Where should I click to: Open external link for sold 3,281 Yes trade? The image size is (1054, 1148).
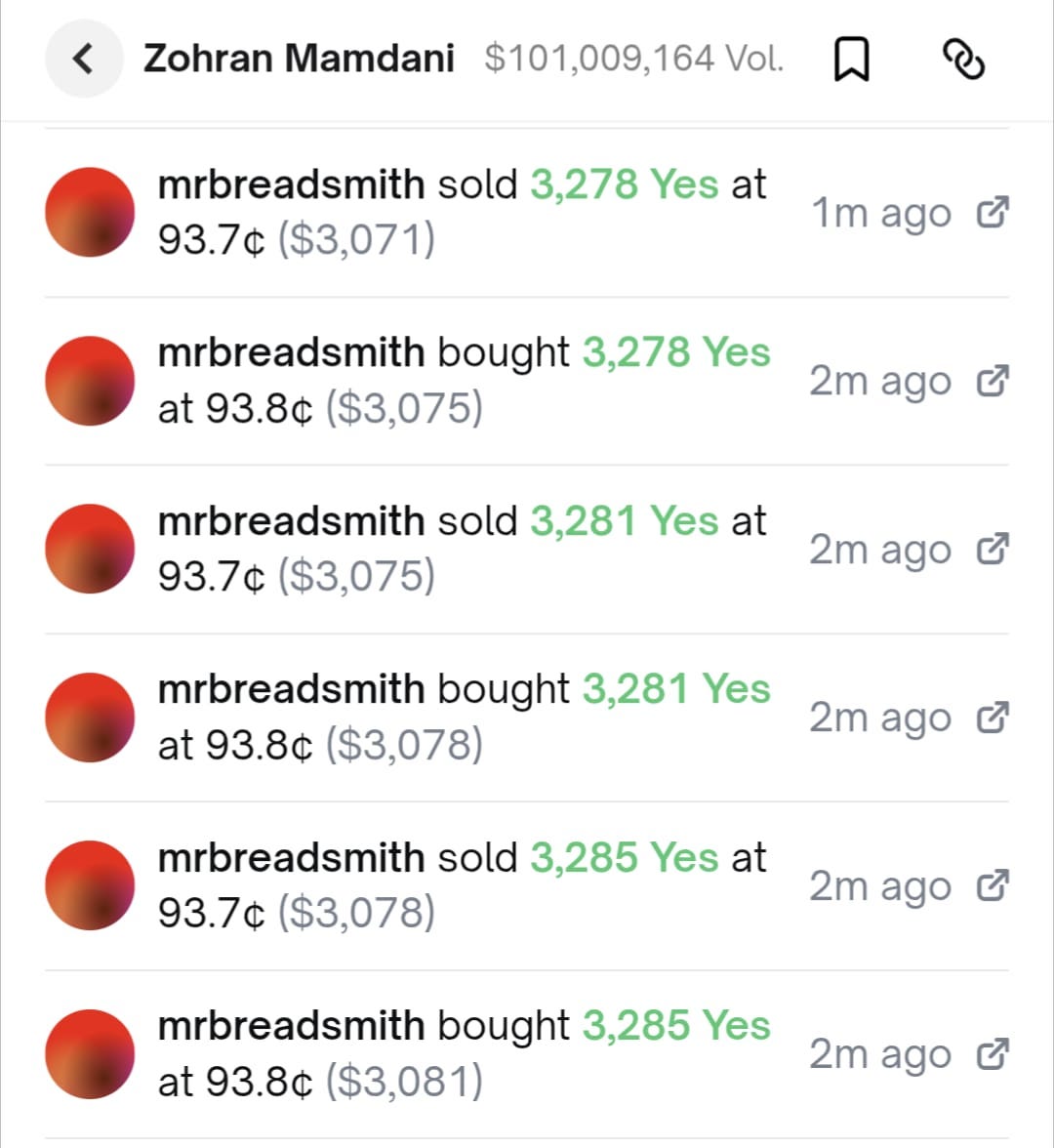(992, 550)
